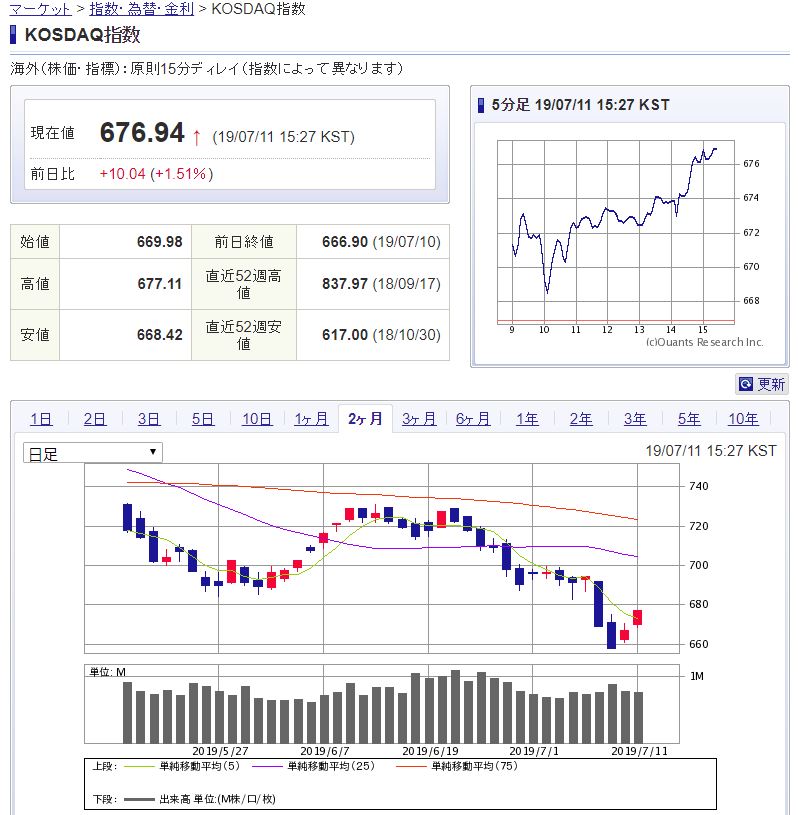The width and height of the screenshot is (798, 815).
Task: Switch chart range to 5日
Action: point(203,419)
